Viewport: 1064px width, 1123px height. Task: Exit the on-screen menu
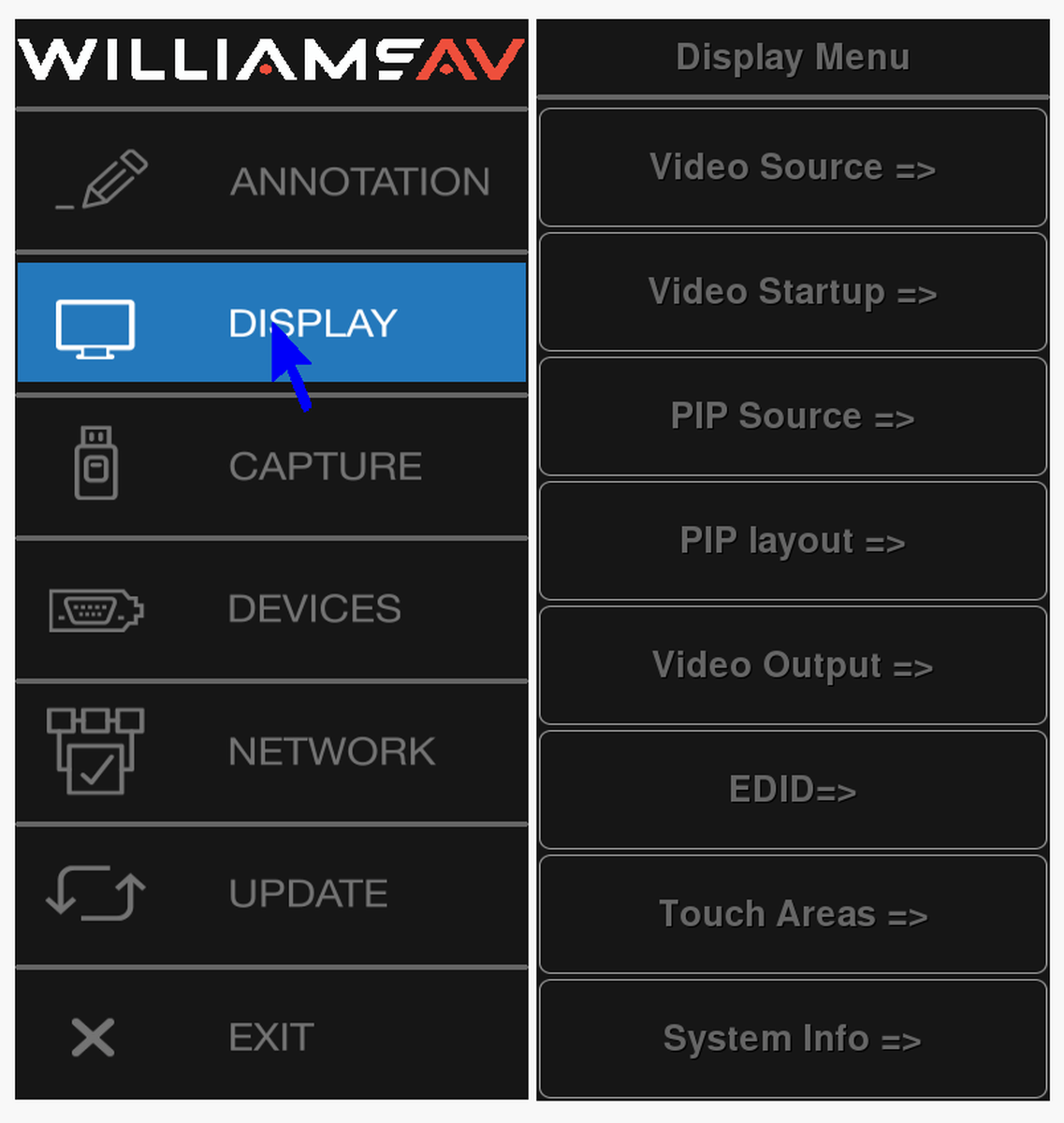[271, 1037]
